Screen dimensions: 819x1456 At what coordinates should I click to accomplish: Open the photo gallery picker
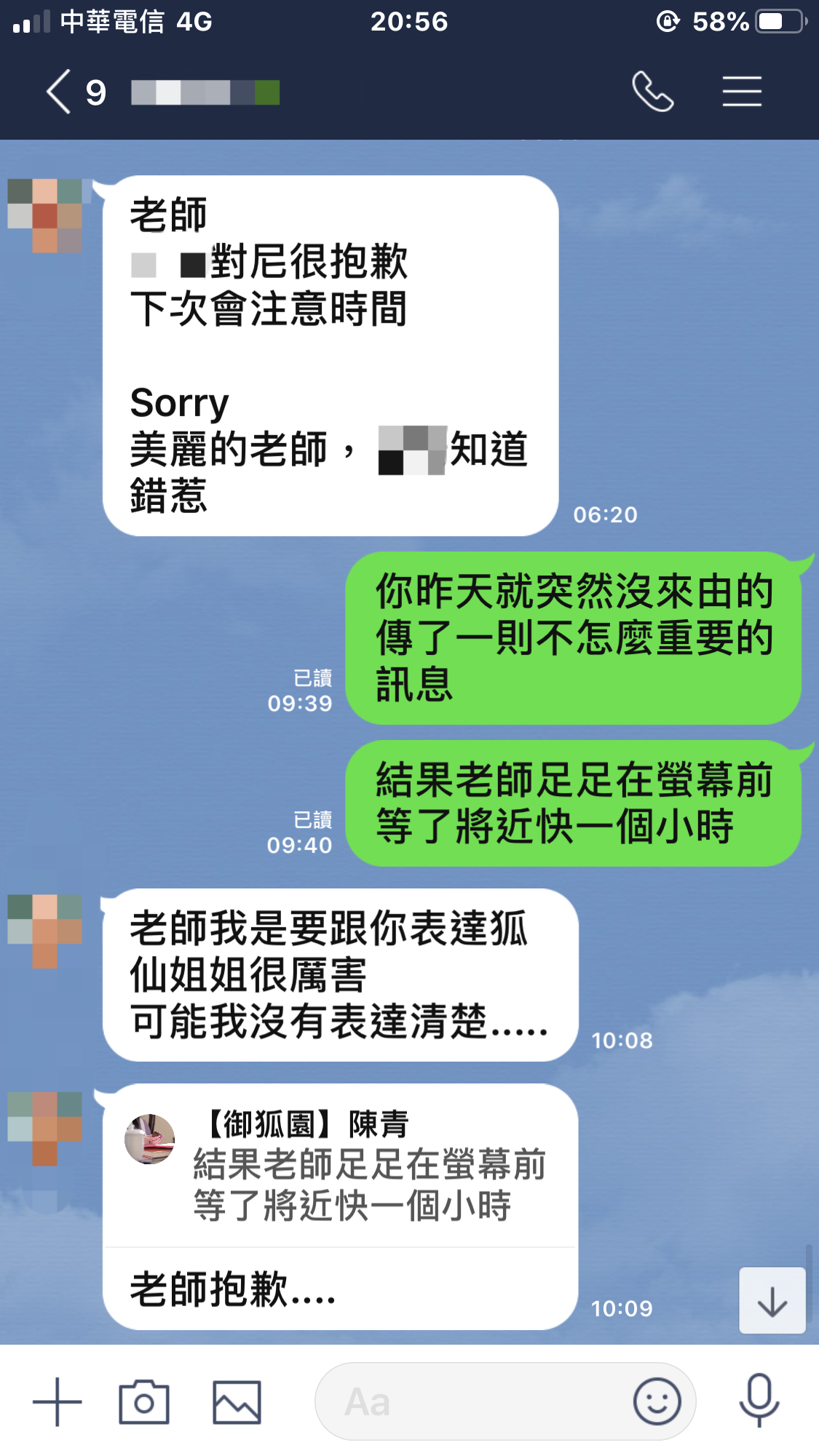click(237, 1401)
